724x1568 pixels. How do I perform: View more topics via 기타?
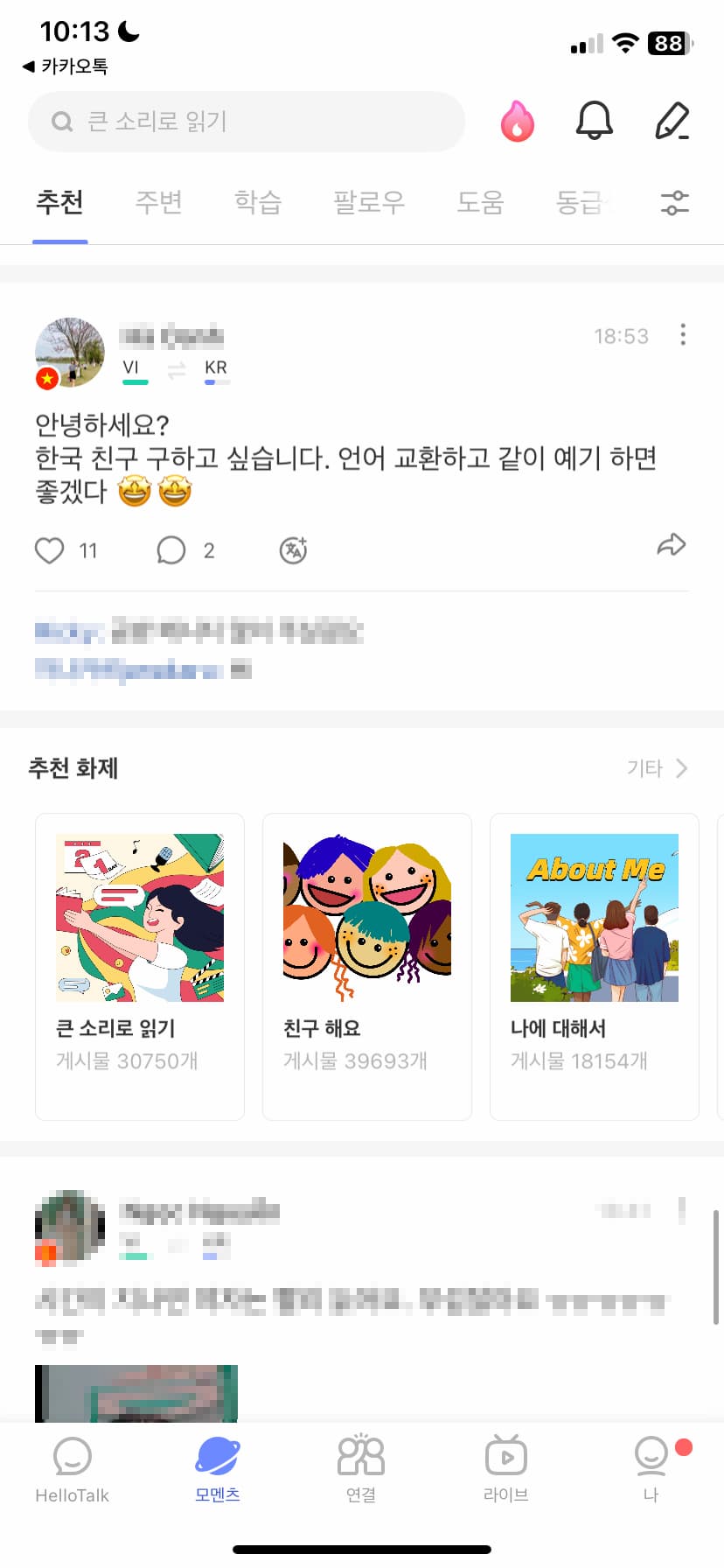click(657, 768)
